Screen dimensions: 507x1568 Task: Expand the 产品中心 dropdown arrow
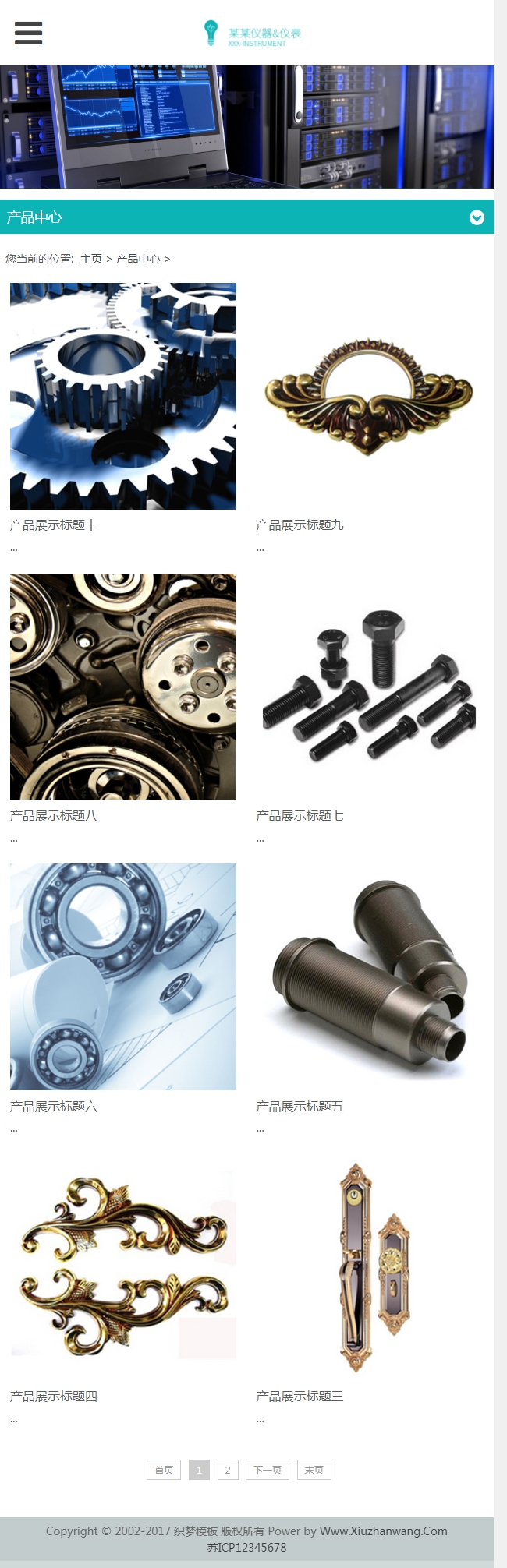pos(477,217)
